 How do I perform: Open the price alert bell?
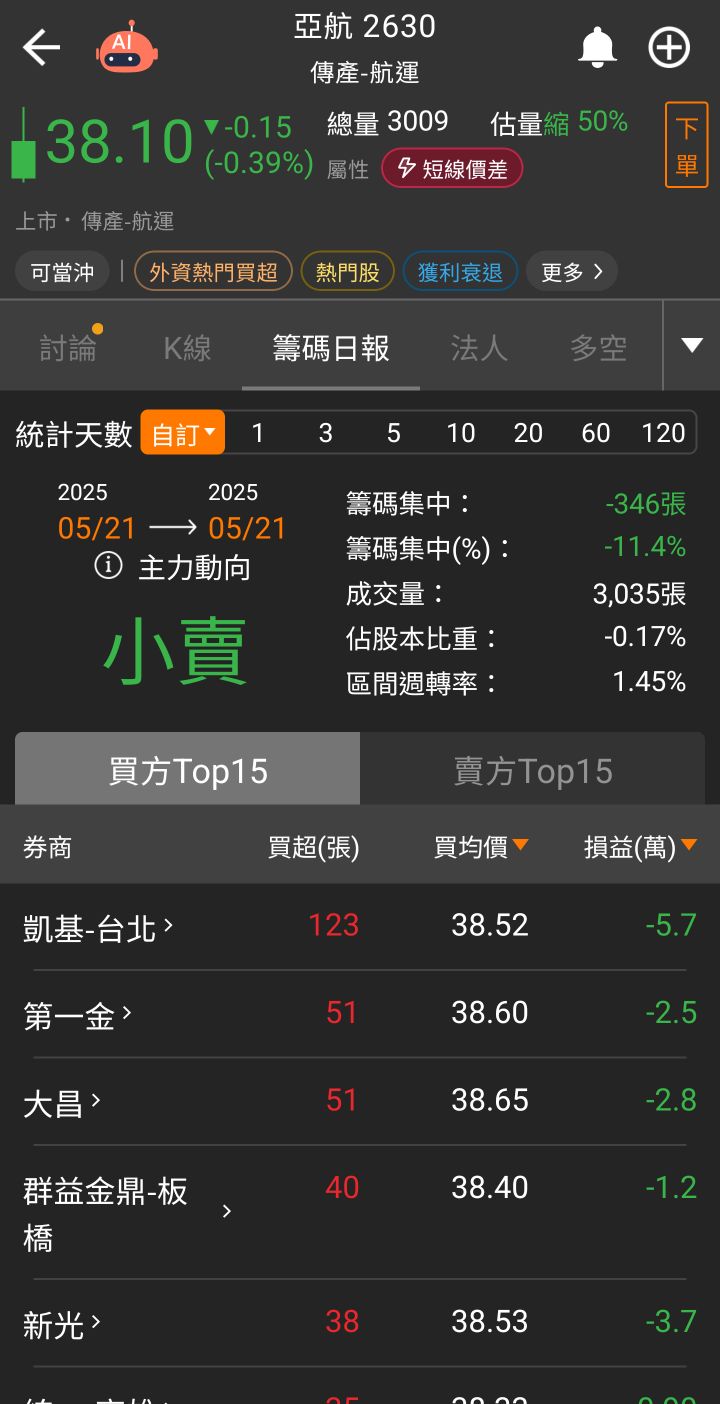pos(597,47)
